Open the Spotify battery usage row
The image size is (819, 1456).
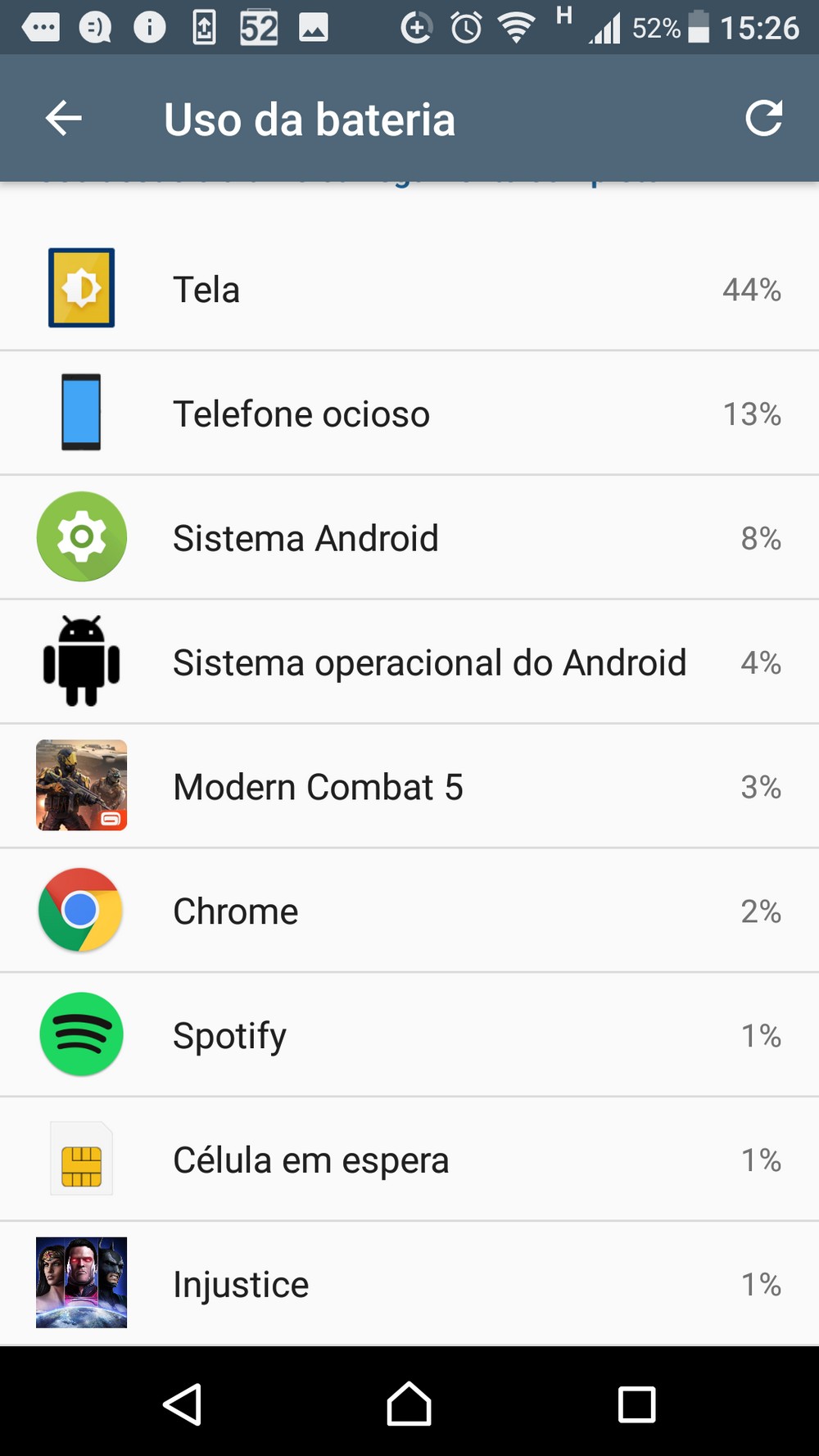[409, 1036]
